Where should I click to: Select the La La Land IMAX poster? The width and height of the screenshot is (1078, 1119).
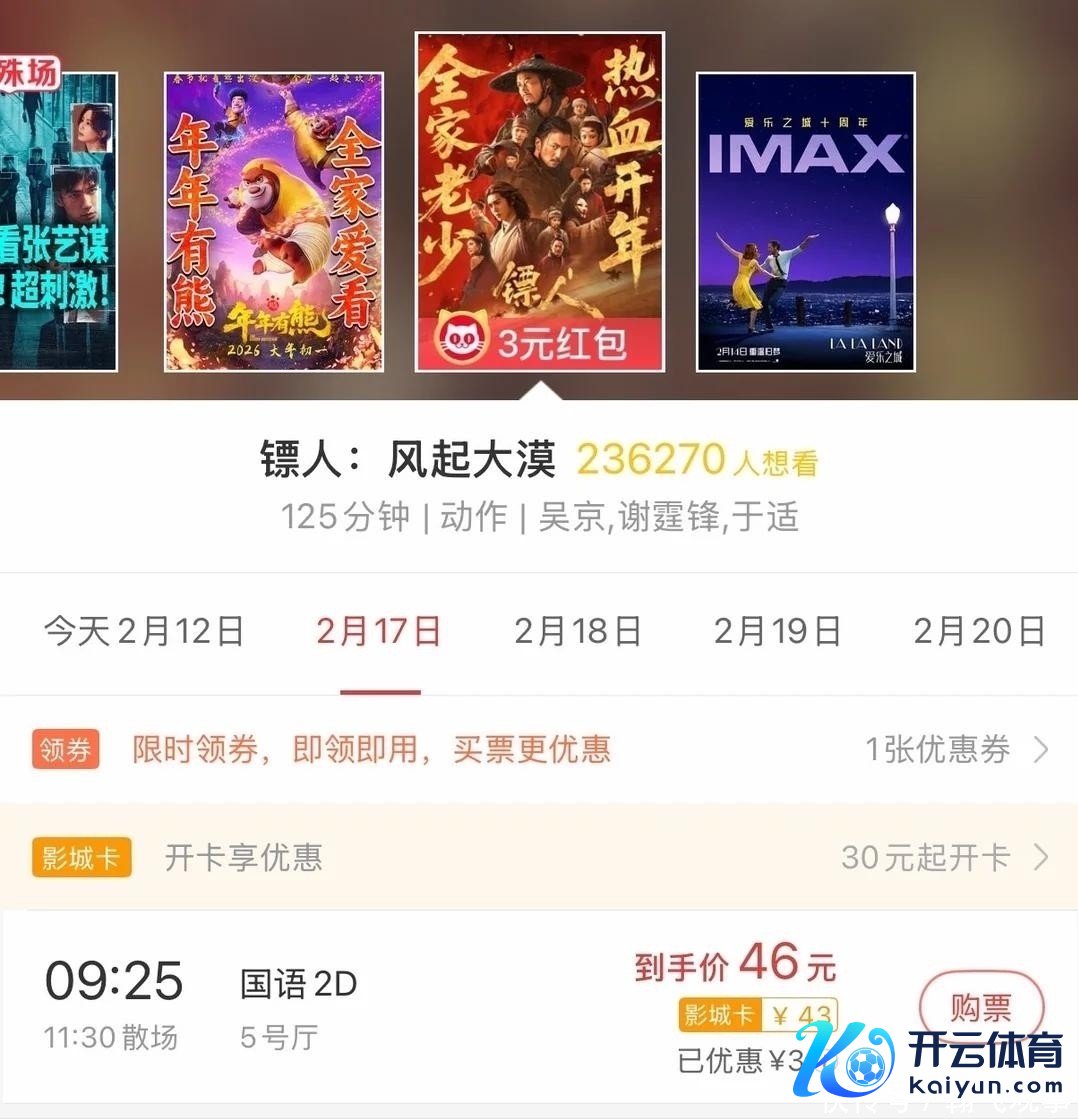point(805,222)
